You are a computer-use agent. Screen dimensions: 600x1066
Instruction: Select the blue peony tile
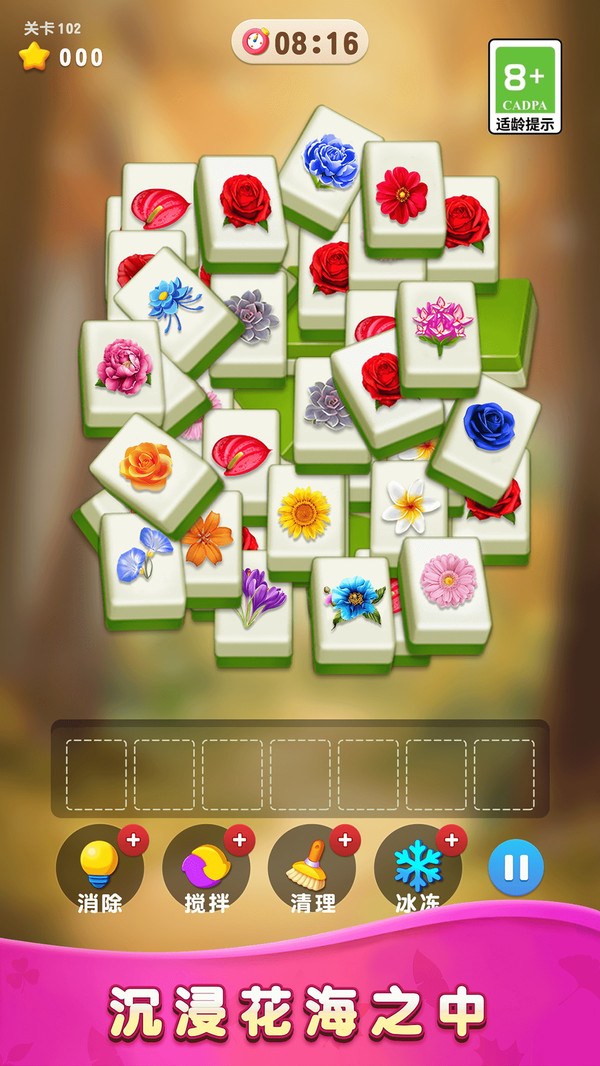click(330, 162)
